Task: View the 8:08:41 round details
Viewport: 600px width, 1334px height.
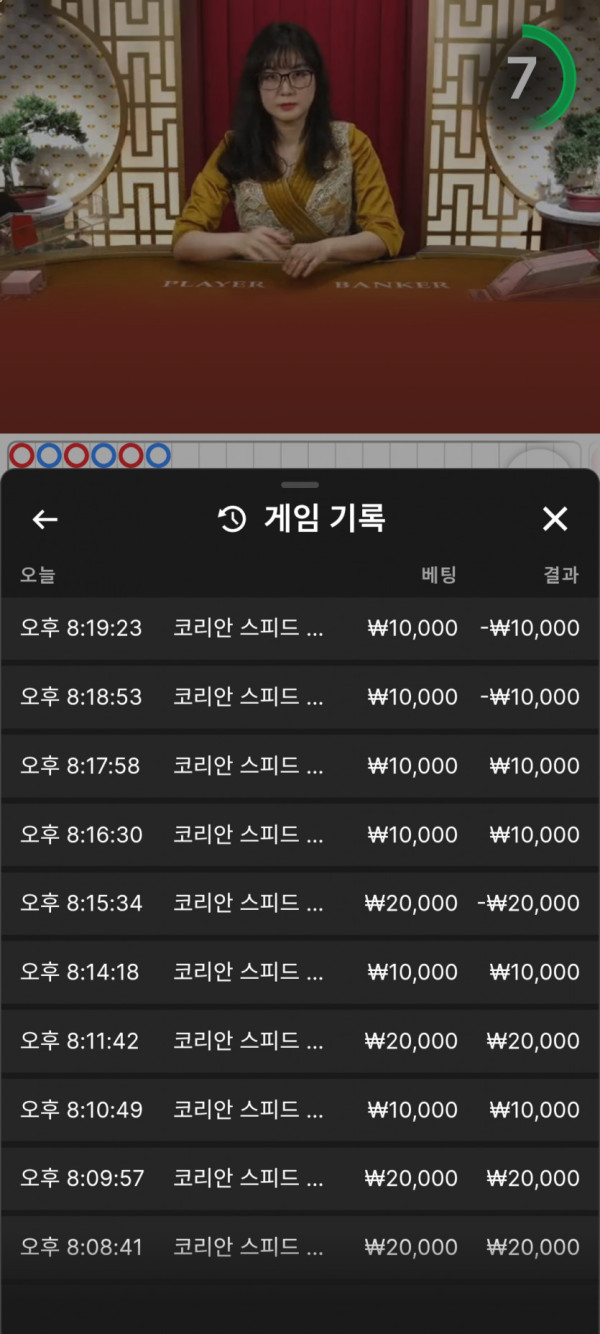Action: 300,1248
